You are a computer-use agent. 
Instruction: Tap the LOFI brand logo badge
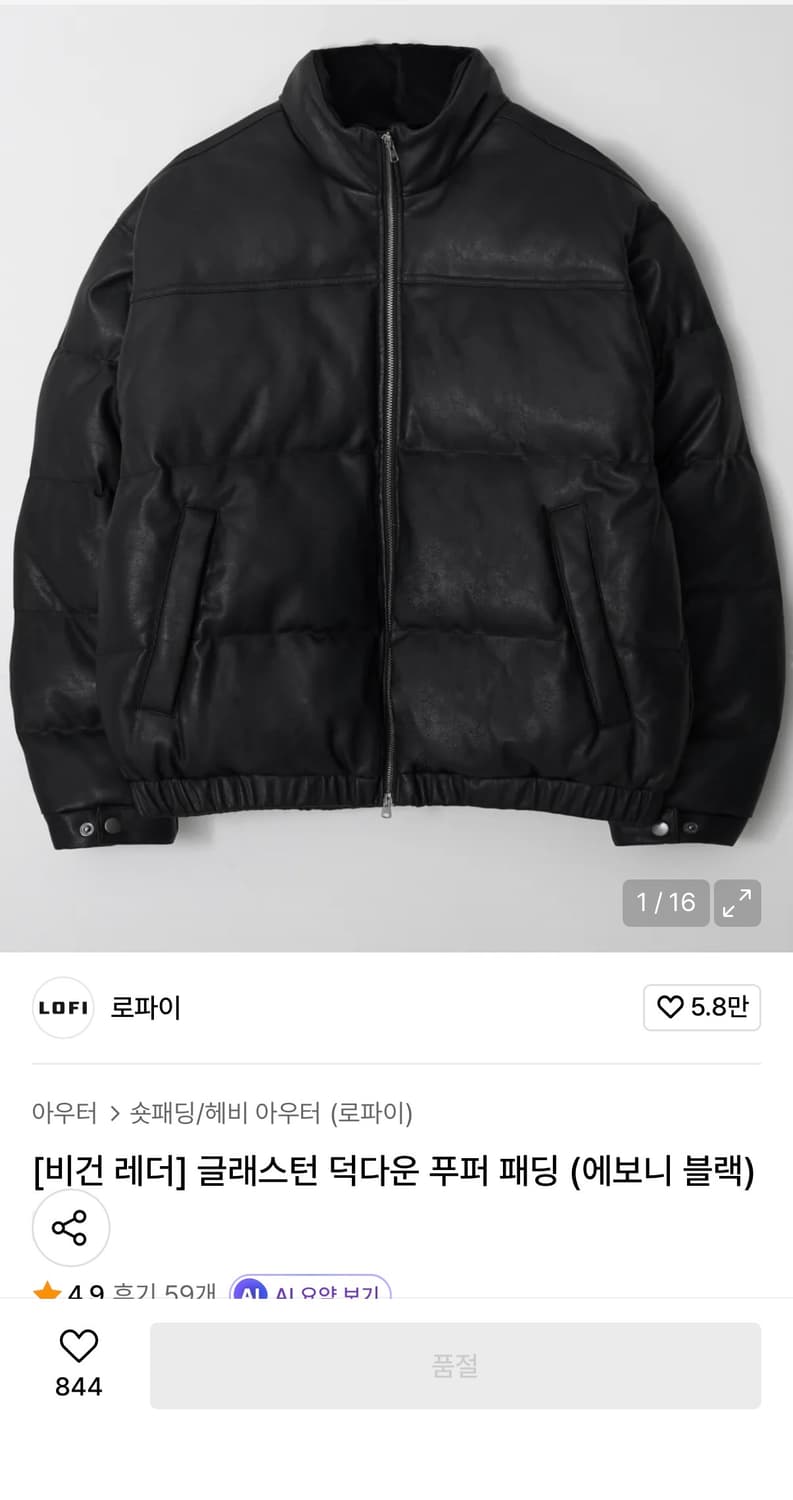[x=62, y=1008]
